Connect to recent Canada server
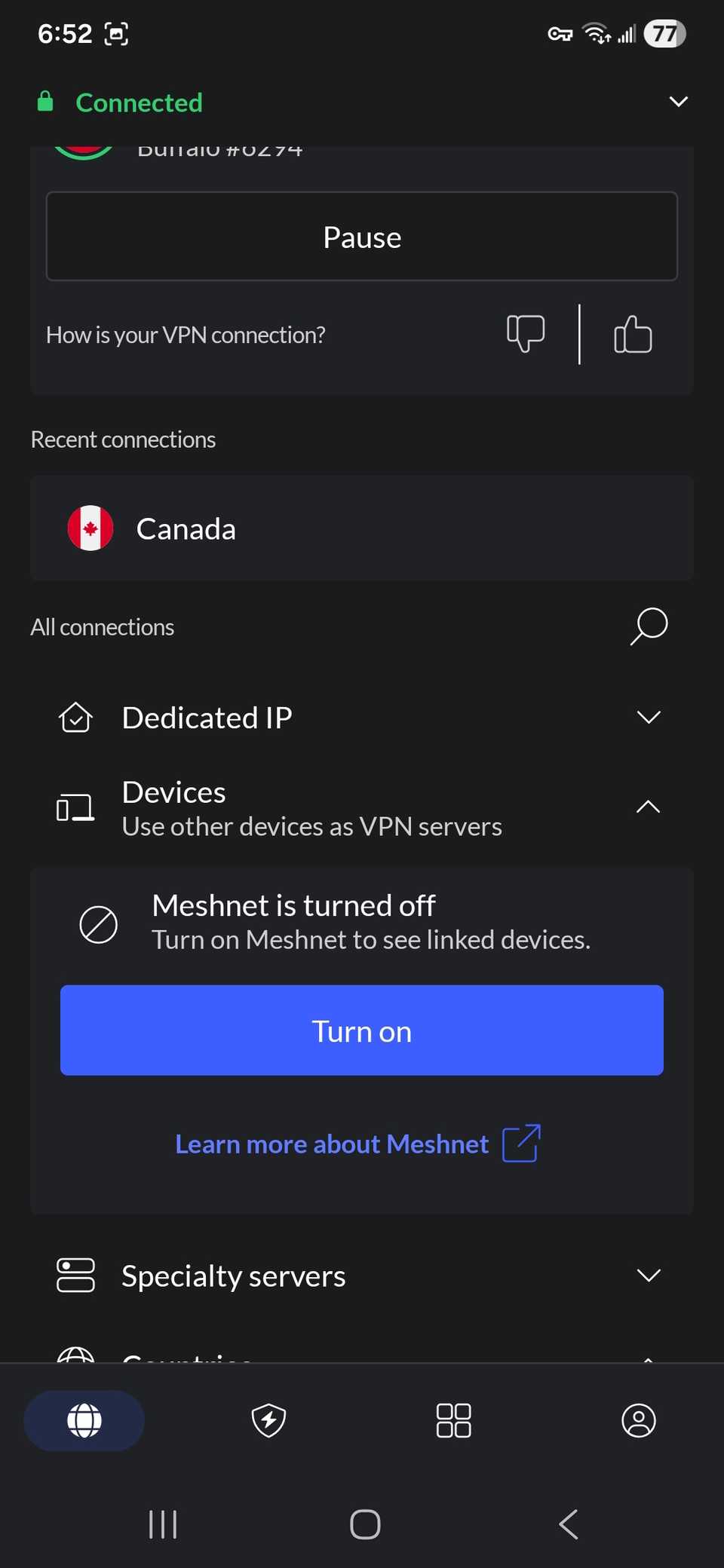This screenshot has width=724, height=1568. 362,528
